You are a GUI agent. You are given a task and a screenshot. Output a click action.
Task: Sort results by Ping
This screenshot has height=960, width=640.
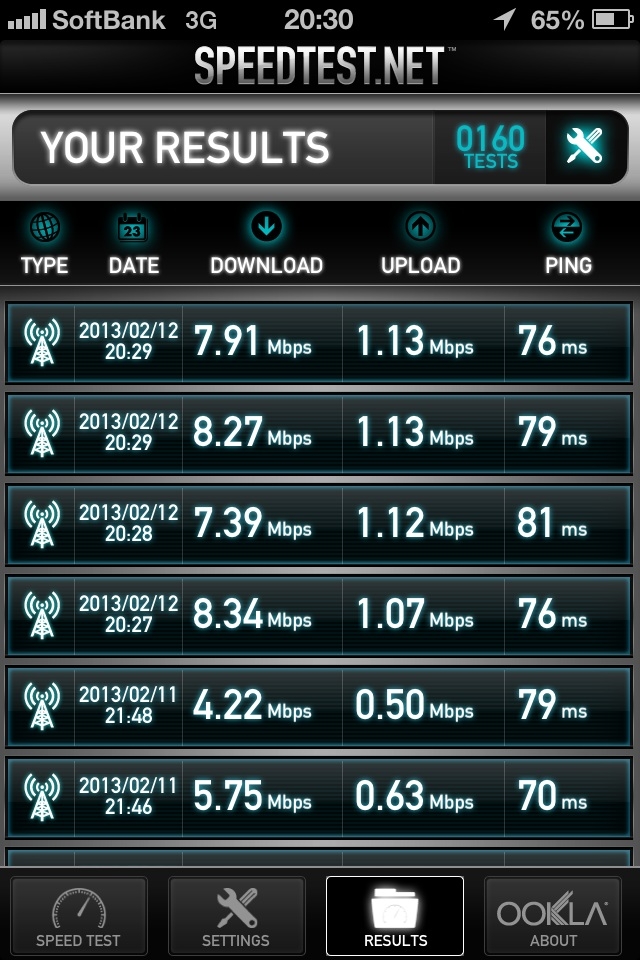pyautogui.click(x=568, y=244)
